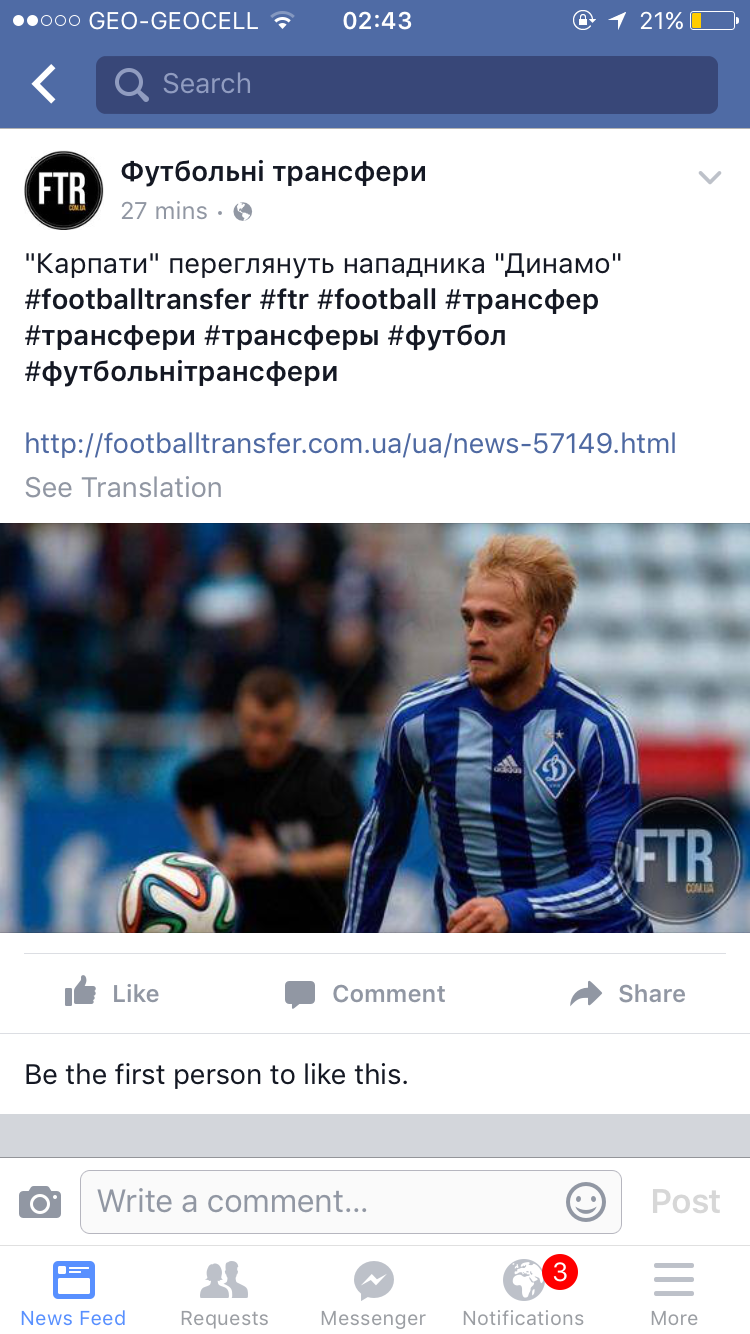Expand the post options chevron

tap(709, 178)
